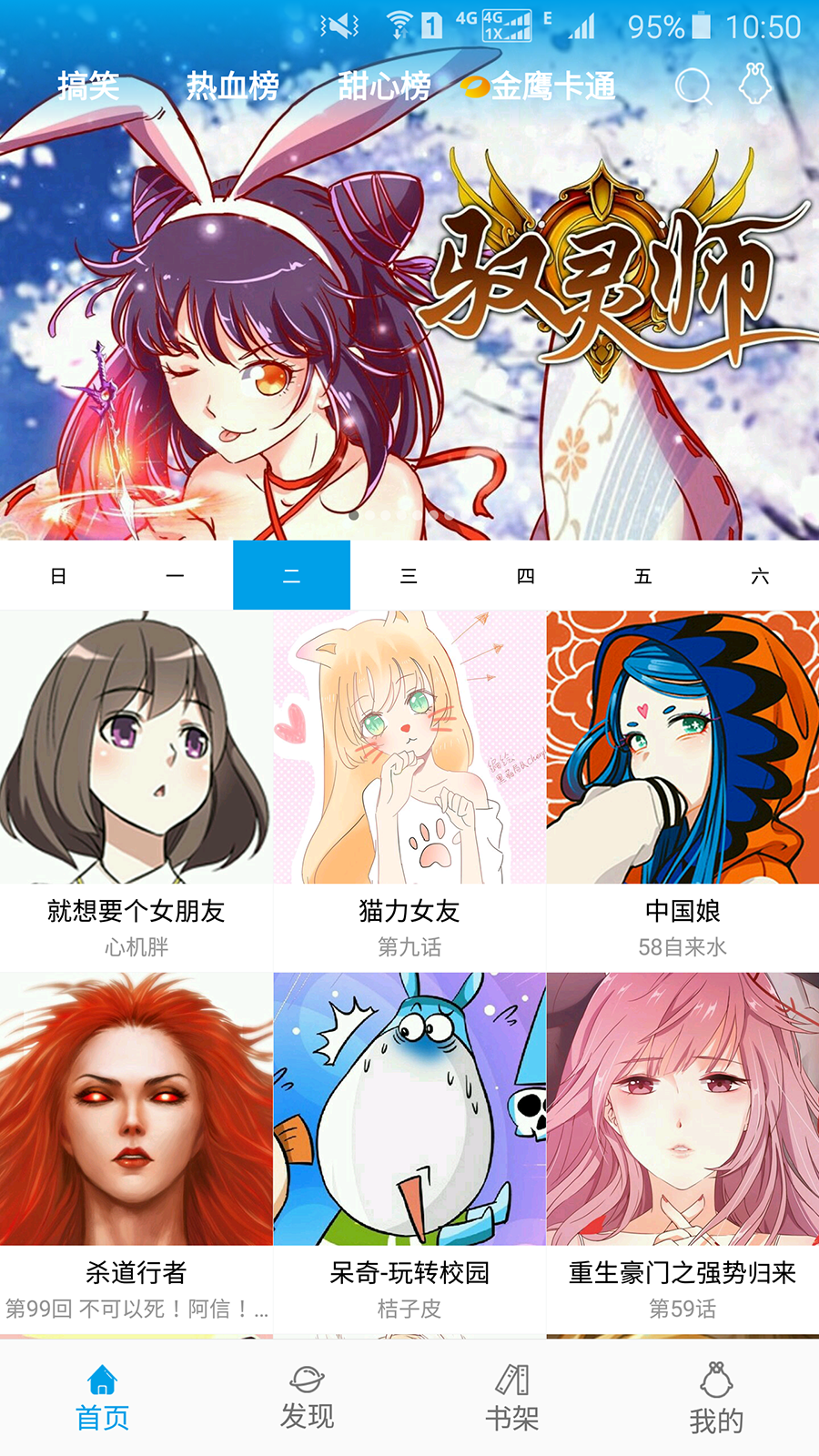Go to the 书架 bookshelf tab
Viewport: 819px width, 1456px height.
[x=511, y=1397]
